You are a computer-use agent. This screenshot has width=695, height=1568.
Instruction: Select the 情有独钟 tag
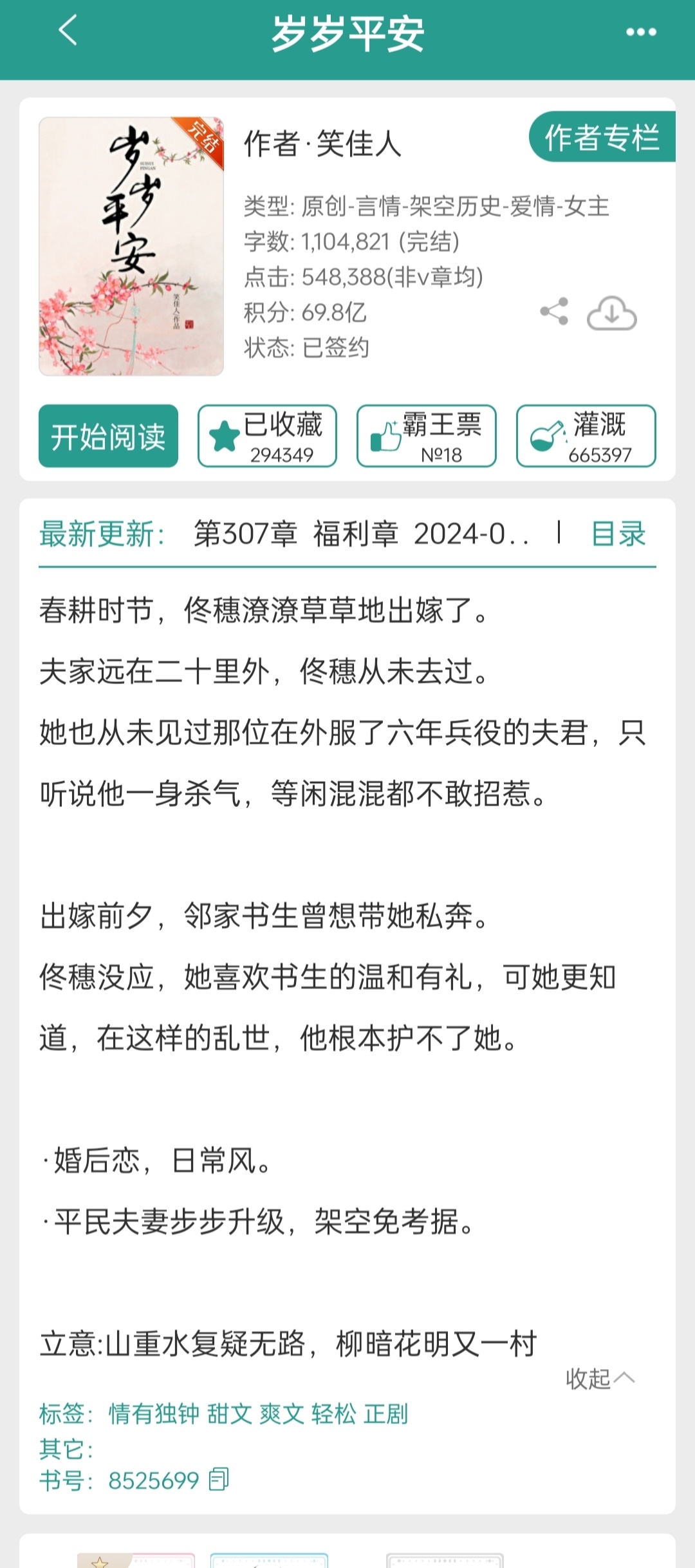point(154,1414)
